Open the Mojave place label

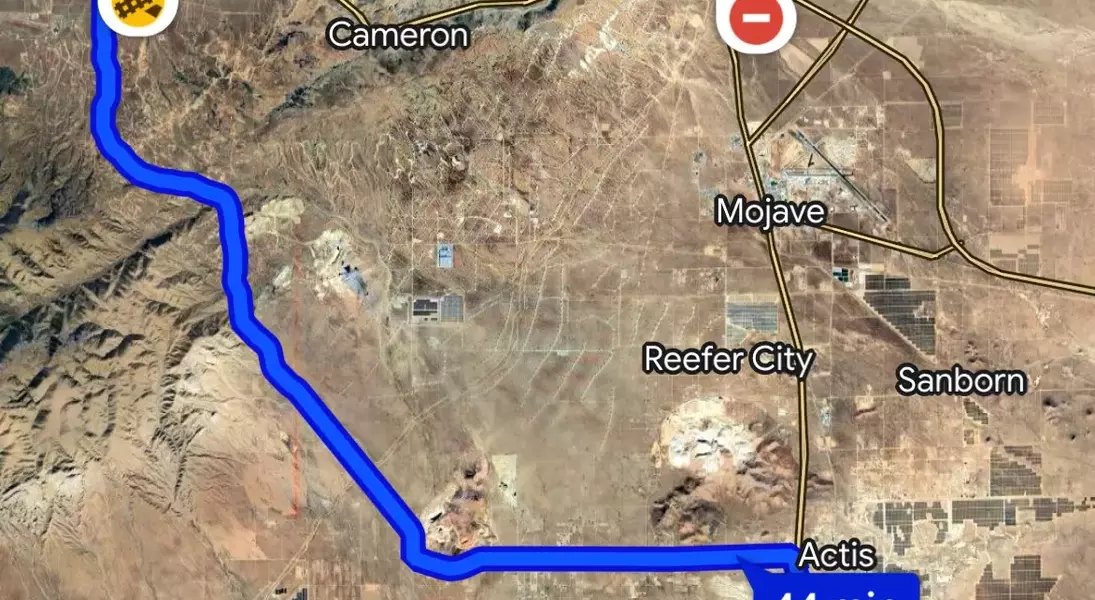[771, 212]
